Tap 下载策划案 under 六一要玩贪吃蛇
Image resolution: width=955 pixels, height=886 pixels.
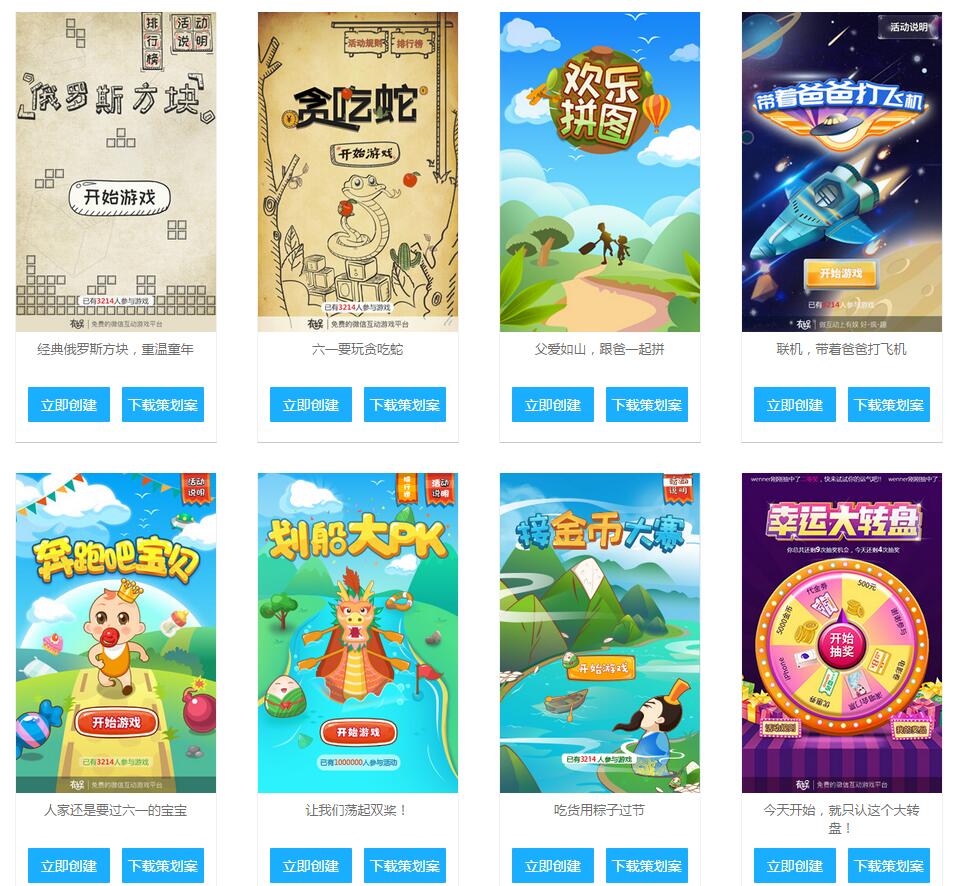405,405
